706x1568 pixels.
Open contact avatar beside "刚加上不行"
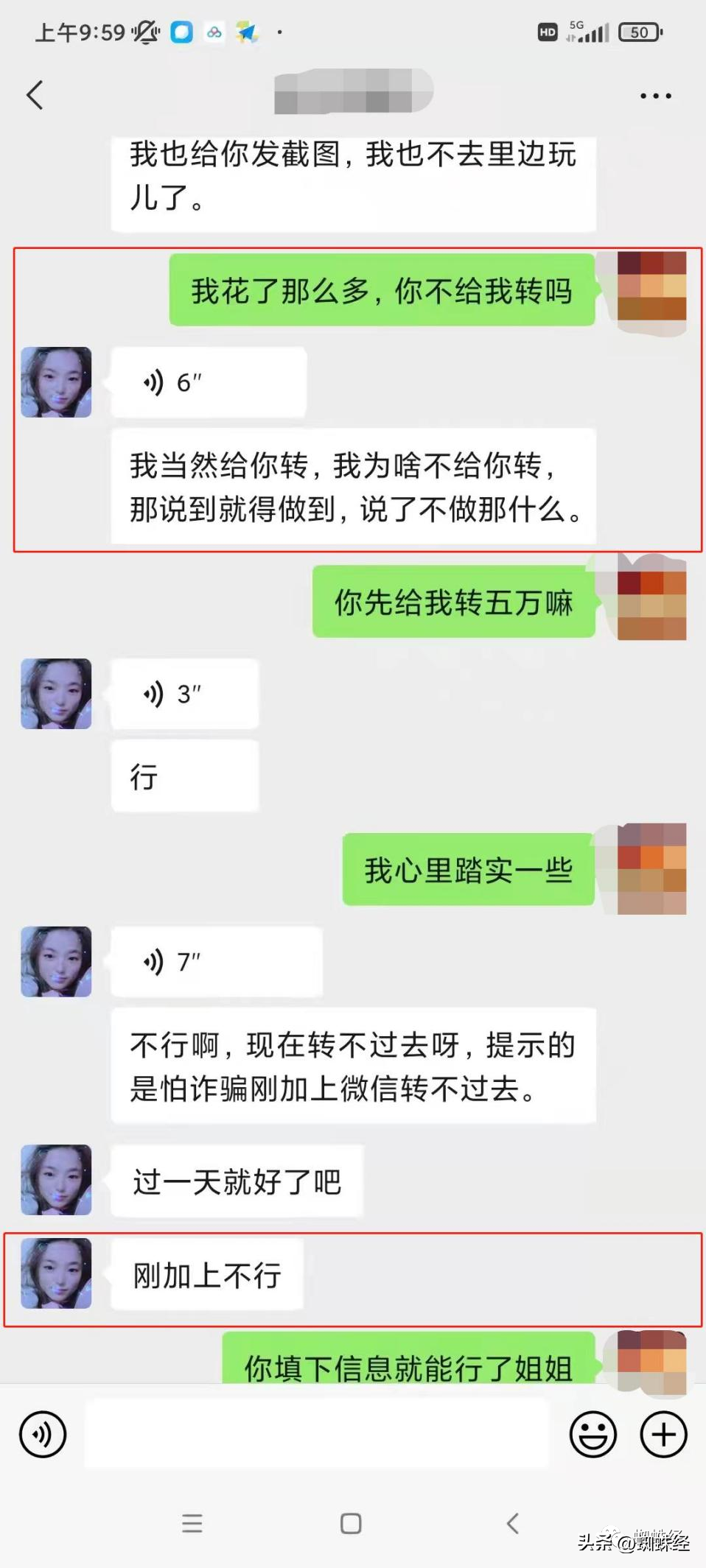click(56, 1273)
